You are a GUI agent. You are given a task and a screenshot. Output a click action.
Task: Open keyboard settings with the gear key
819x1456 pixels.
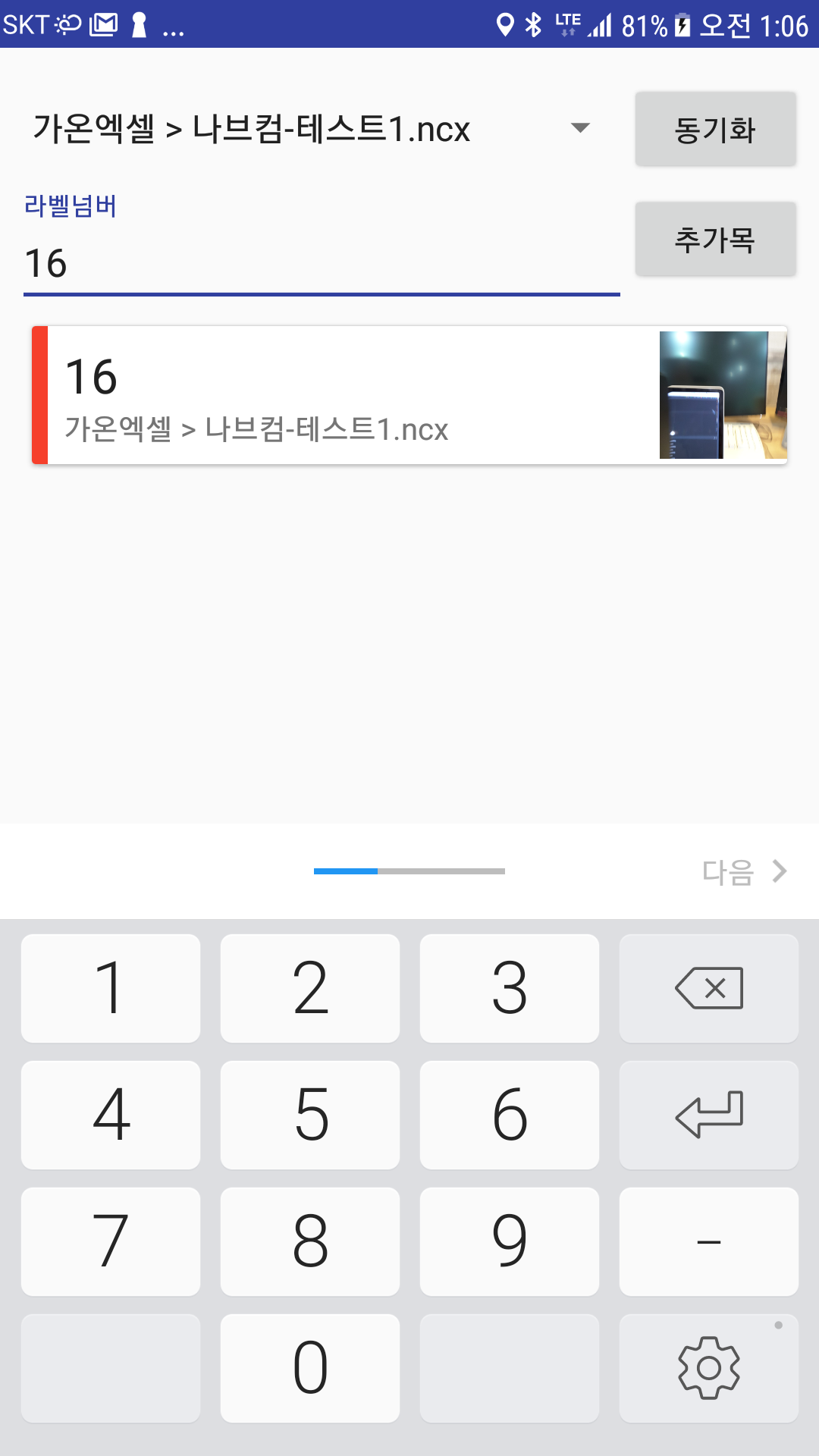pos(708,1368)
